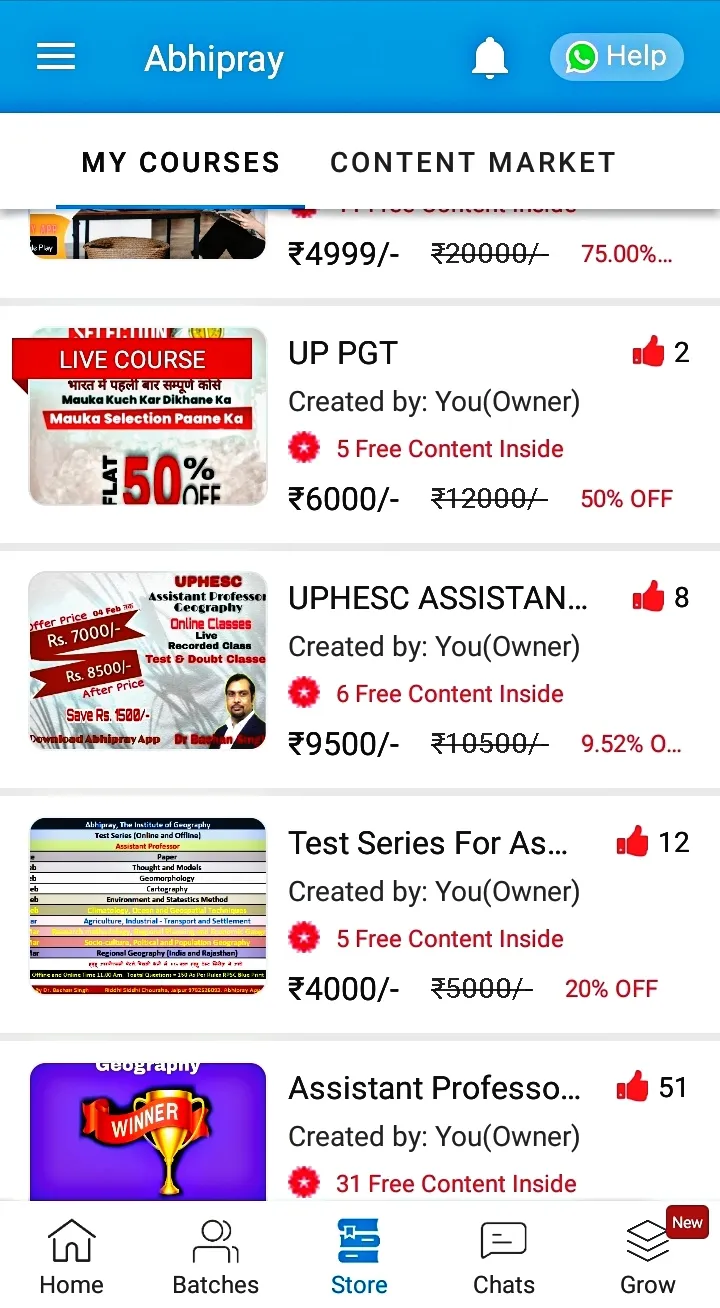
Task: Like the UPHESC Assistant course
Action: coord(648,598)
